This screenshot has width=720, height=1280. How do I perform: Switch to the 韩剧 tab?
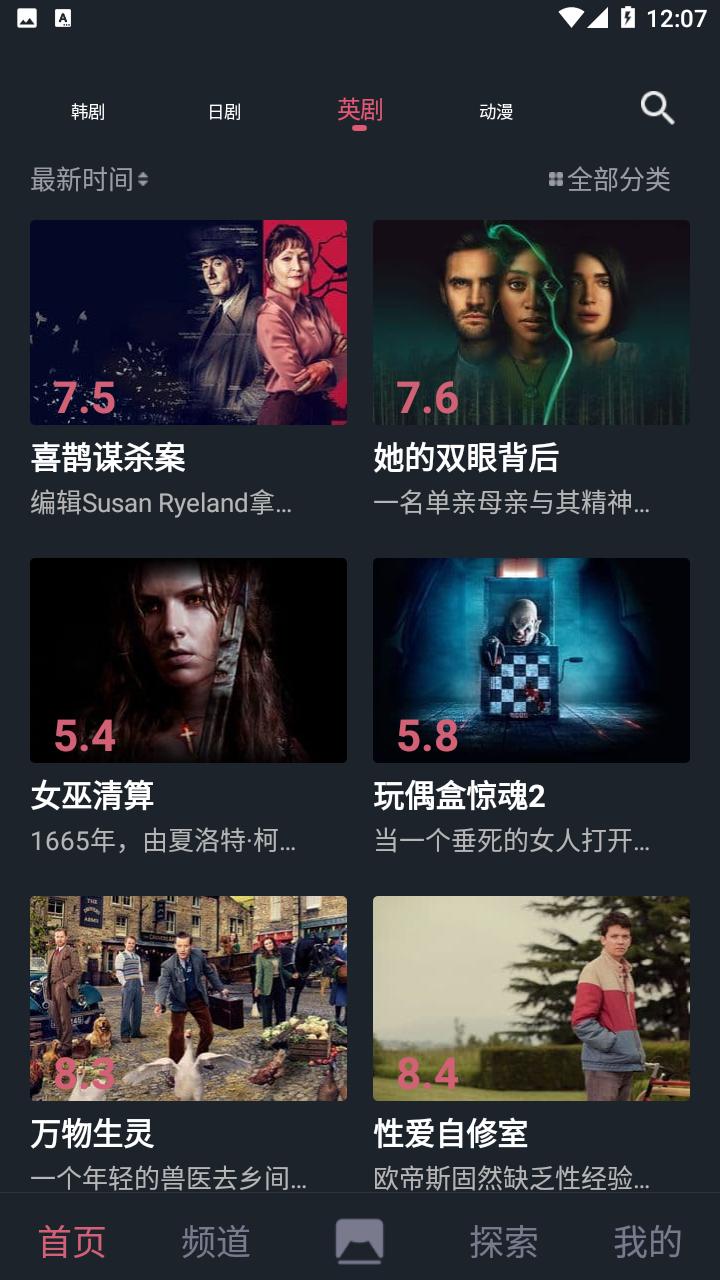tap(88, 112)
